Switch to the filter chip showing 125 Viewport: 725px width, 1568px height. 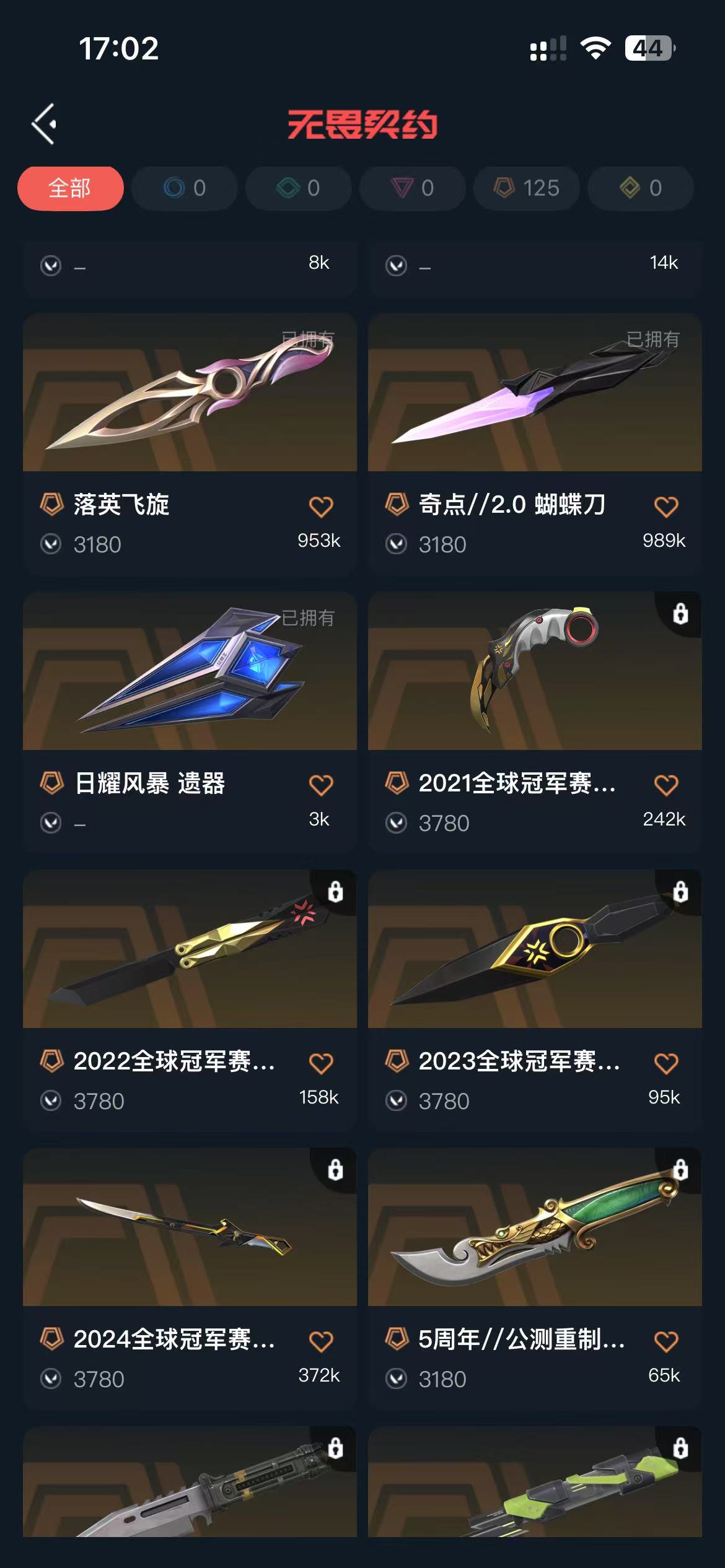[527, 188]
